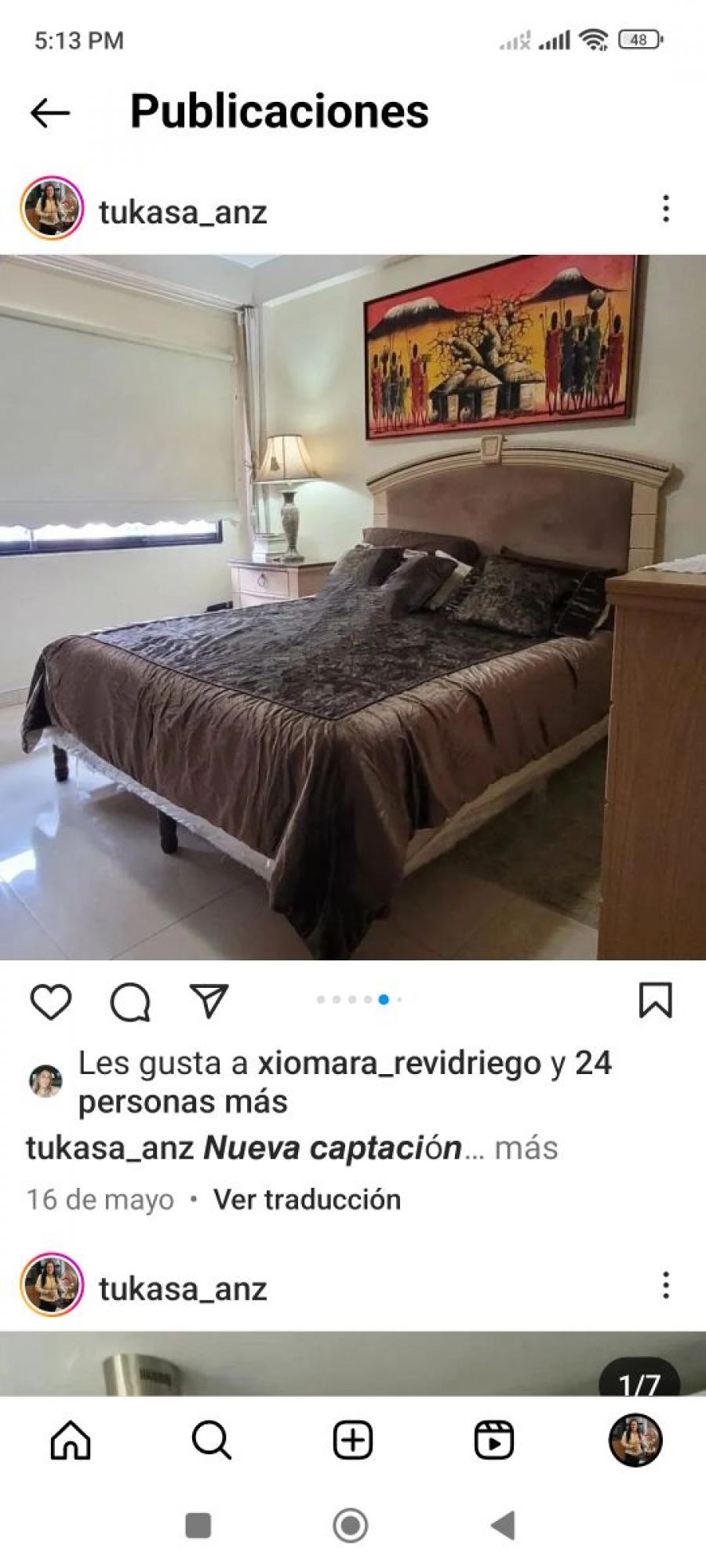This screenshot has height=1568, width=706.
Task: Tap the system home button
Action: coord(351,1526)
